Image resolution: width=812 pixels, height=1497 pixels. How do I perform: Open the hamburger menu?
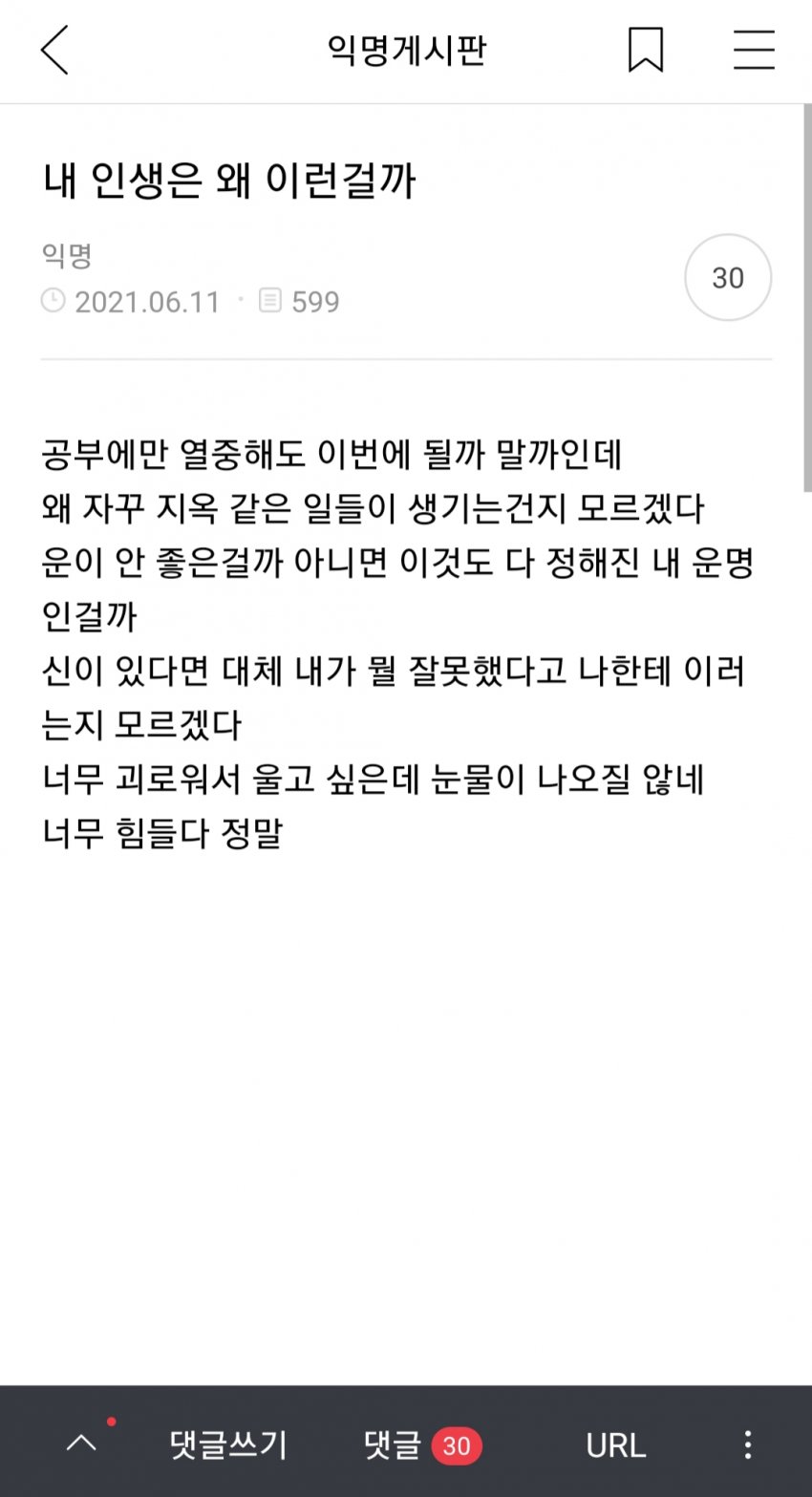(x=754, y=50)
